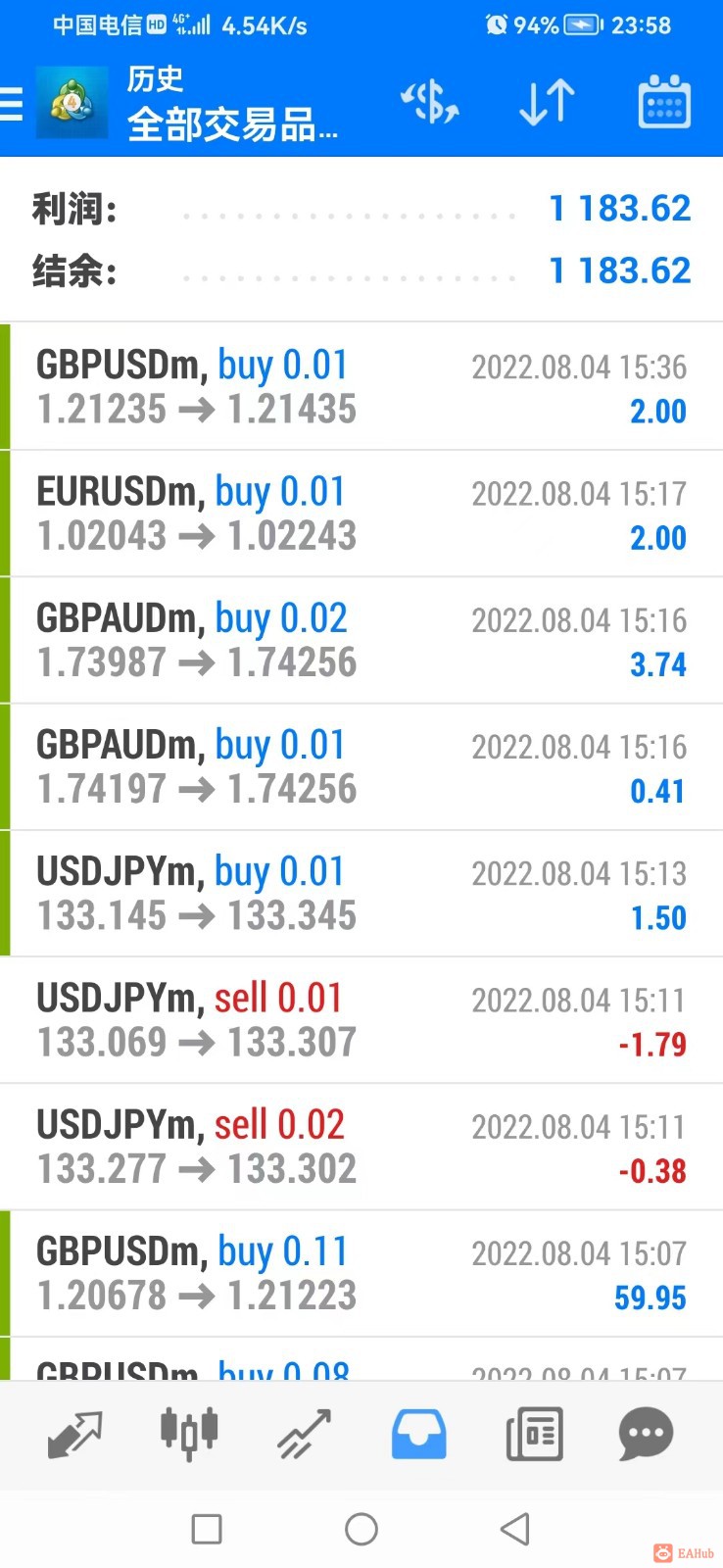Switch to the Chart tab

[188, 1434]
